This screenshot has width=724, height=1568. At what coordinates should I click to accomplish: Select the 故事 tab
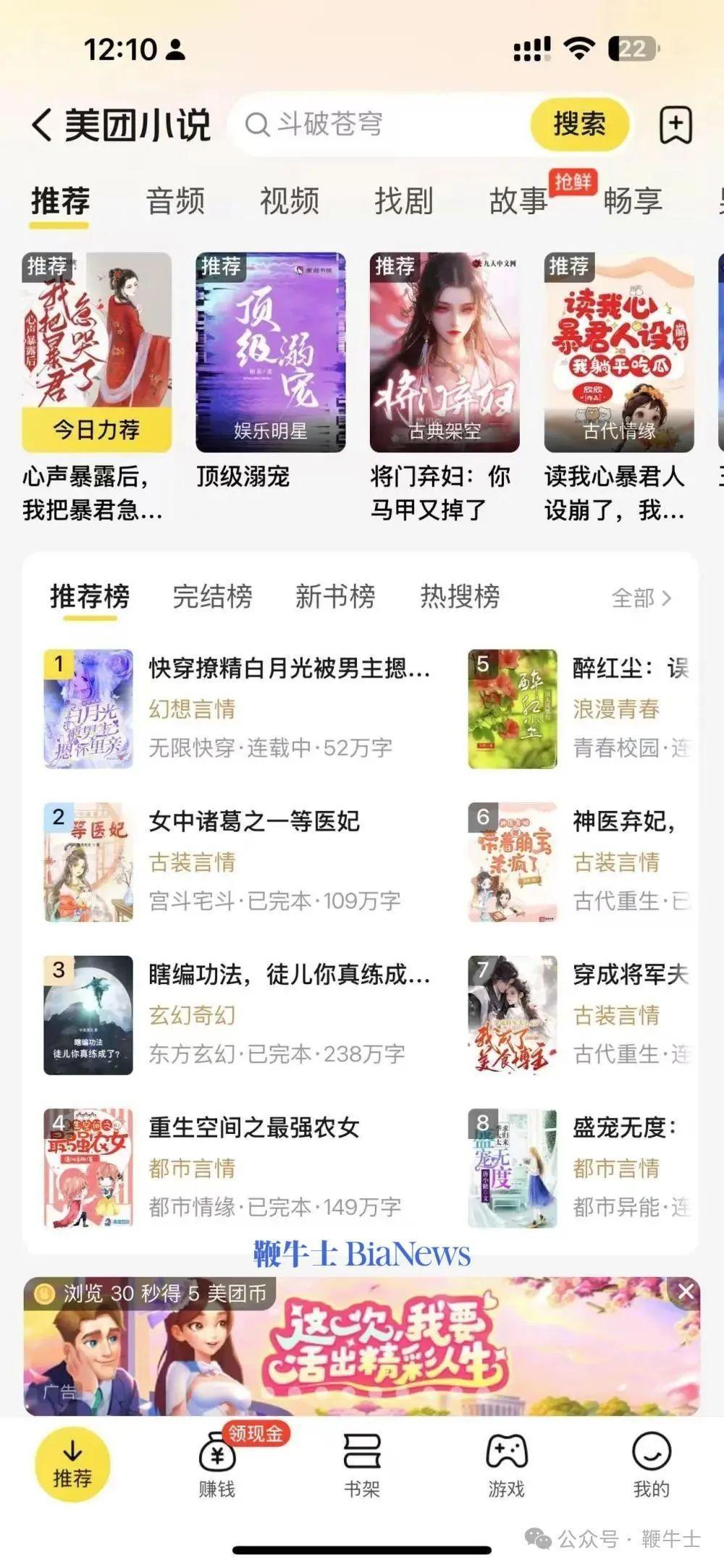(x=518, y=201)
